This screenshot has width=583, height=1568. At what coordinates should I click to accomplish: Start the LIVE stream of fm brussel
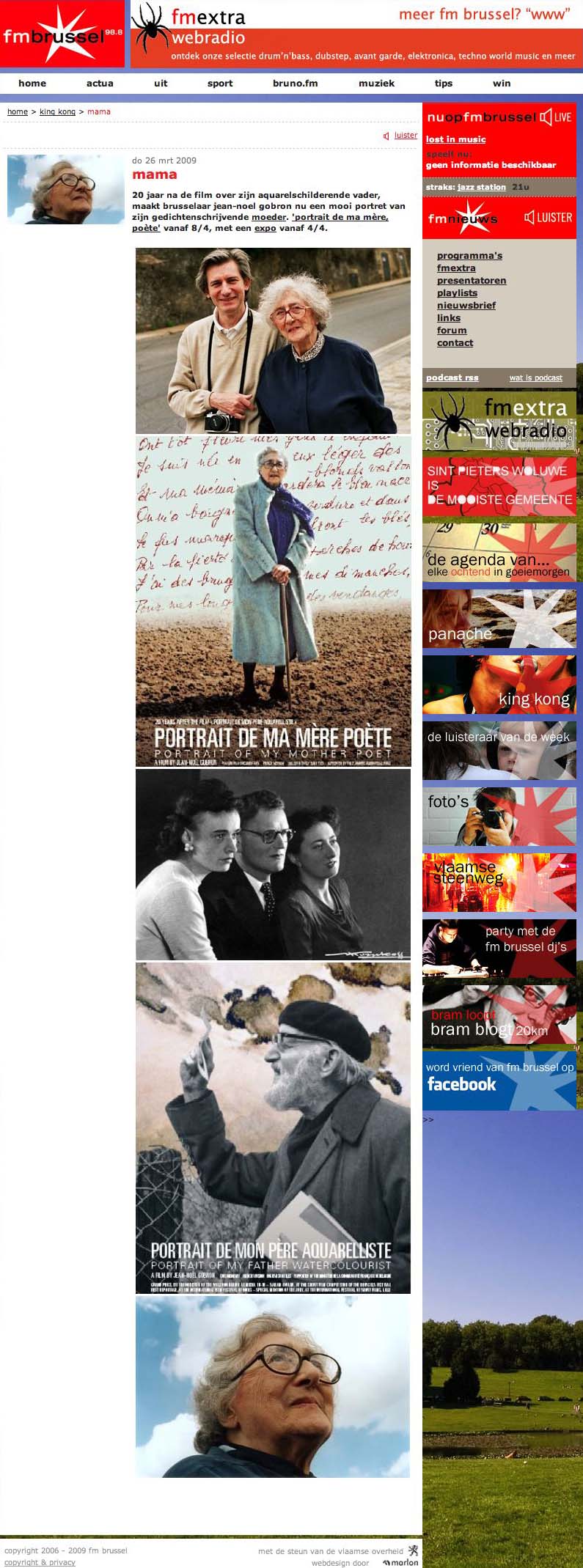[x=556, y=117]
